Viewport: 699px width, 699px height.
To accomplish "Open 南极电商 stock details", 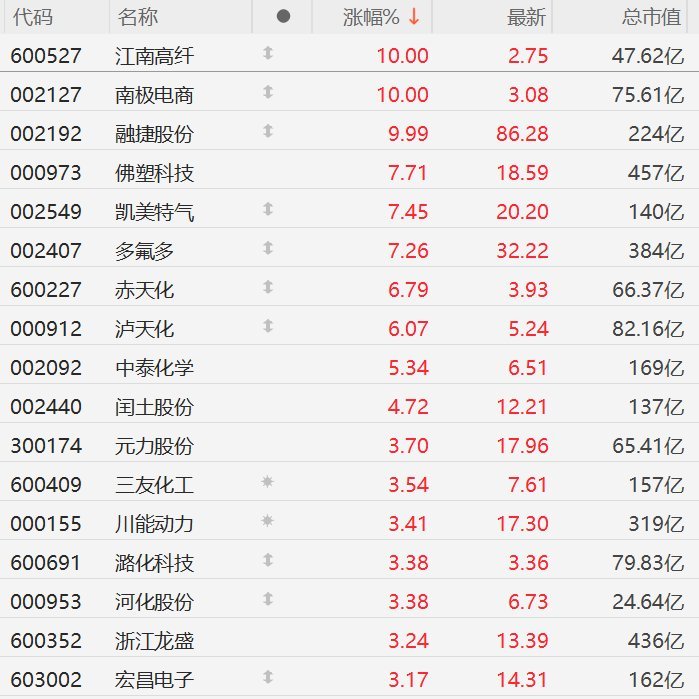I will pyautogui.click(x=154, y=95).
